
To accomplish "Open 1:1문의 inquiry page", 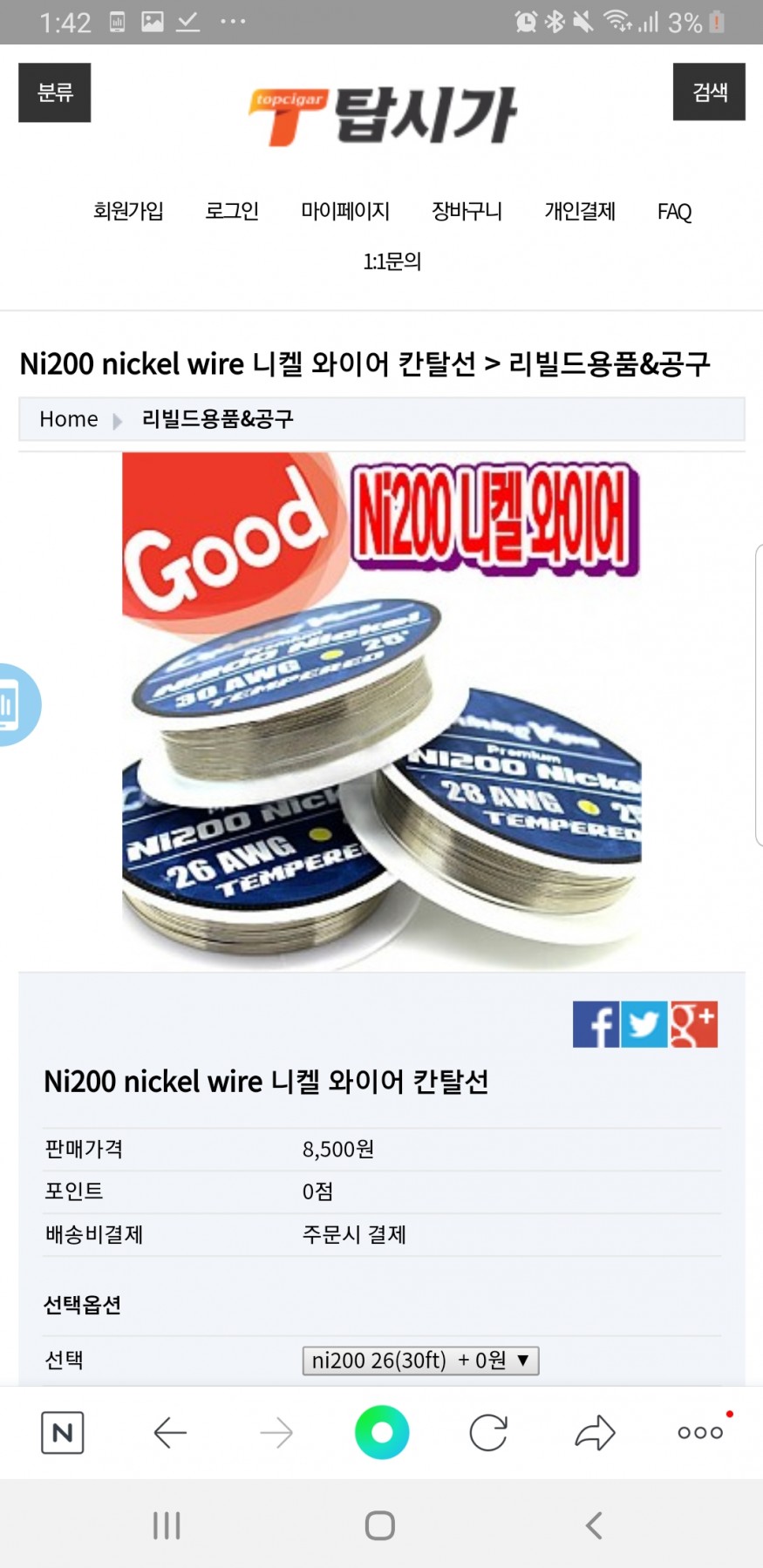I will click(392, 261).
